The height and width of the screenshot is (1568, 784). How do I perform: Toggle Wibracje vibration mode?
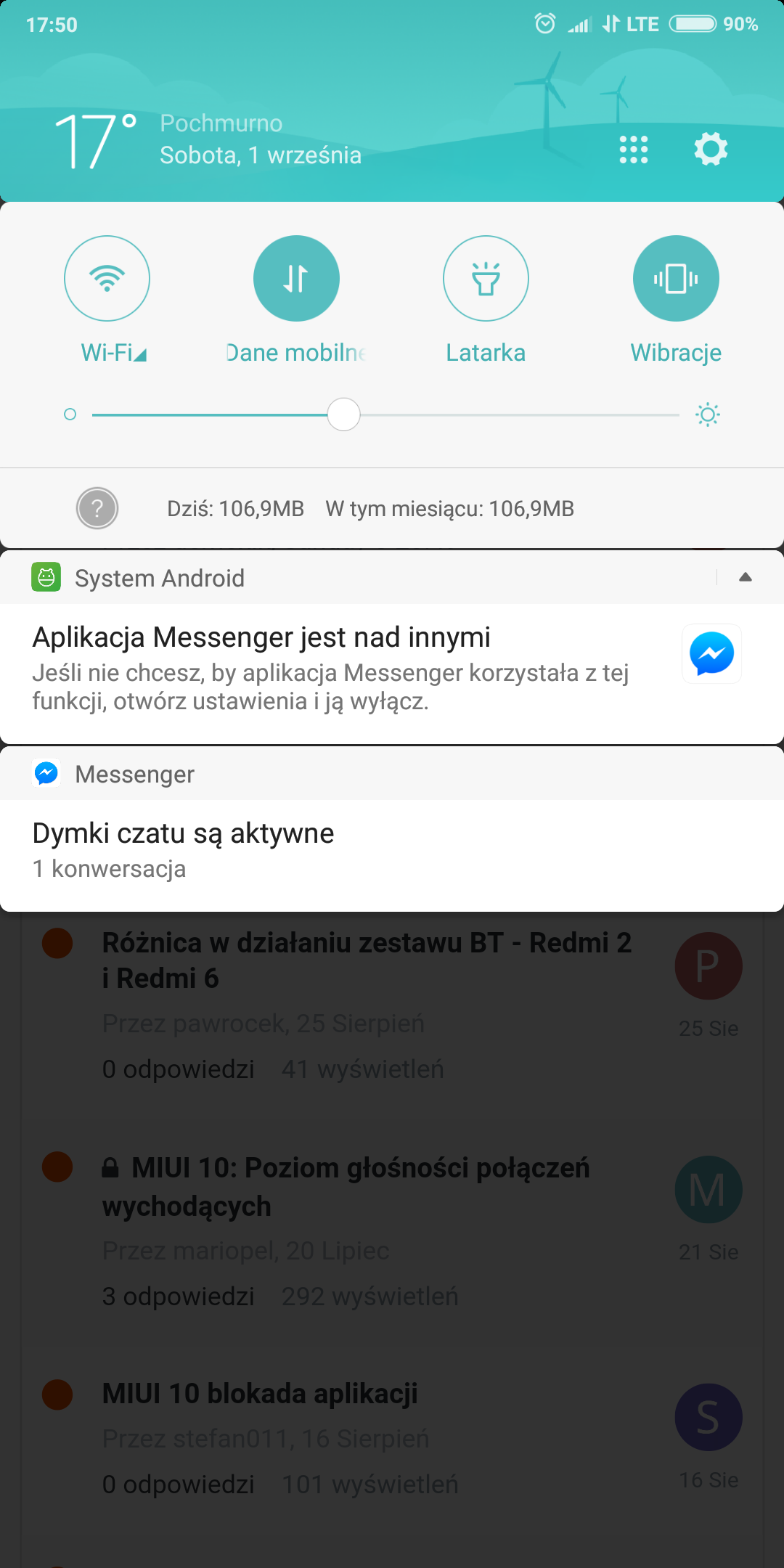coord(676,279)
